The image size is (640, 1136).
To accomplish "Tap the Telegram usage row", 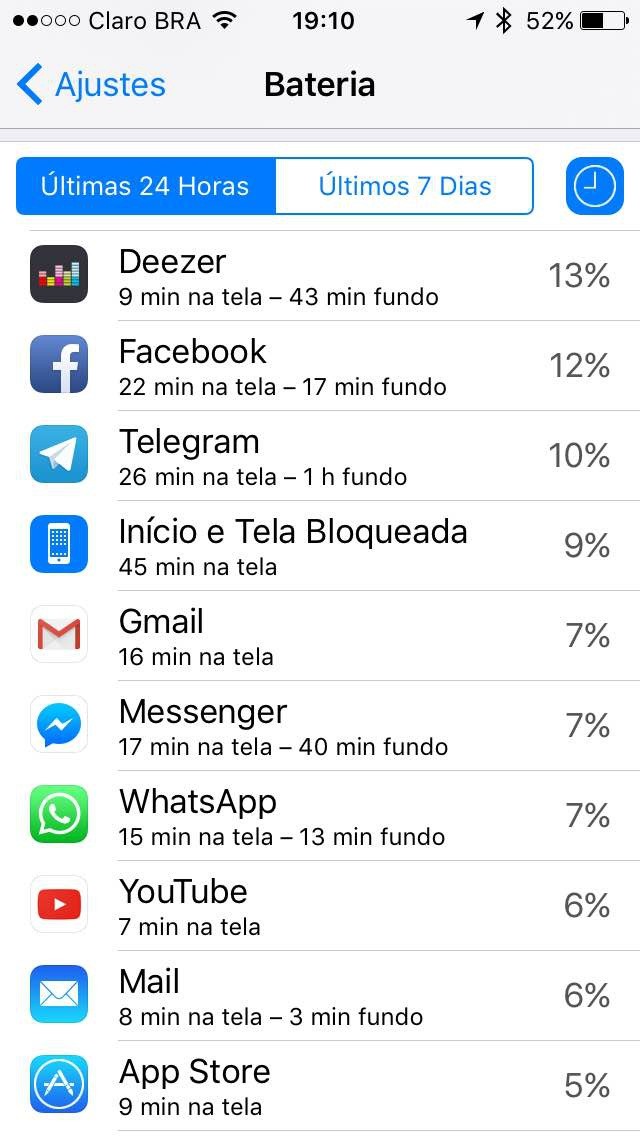I will click(320, 456).
